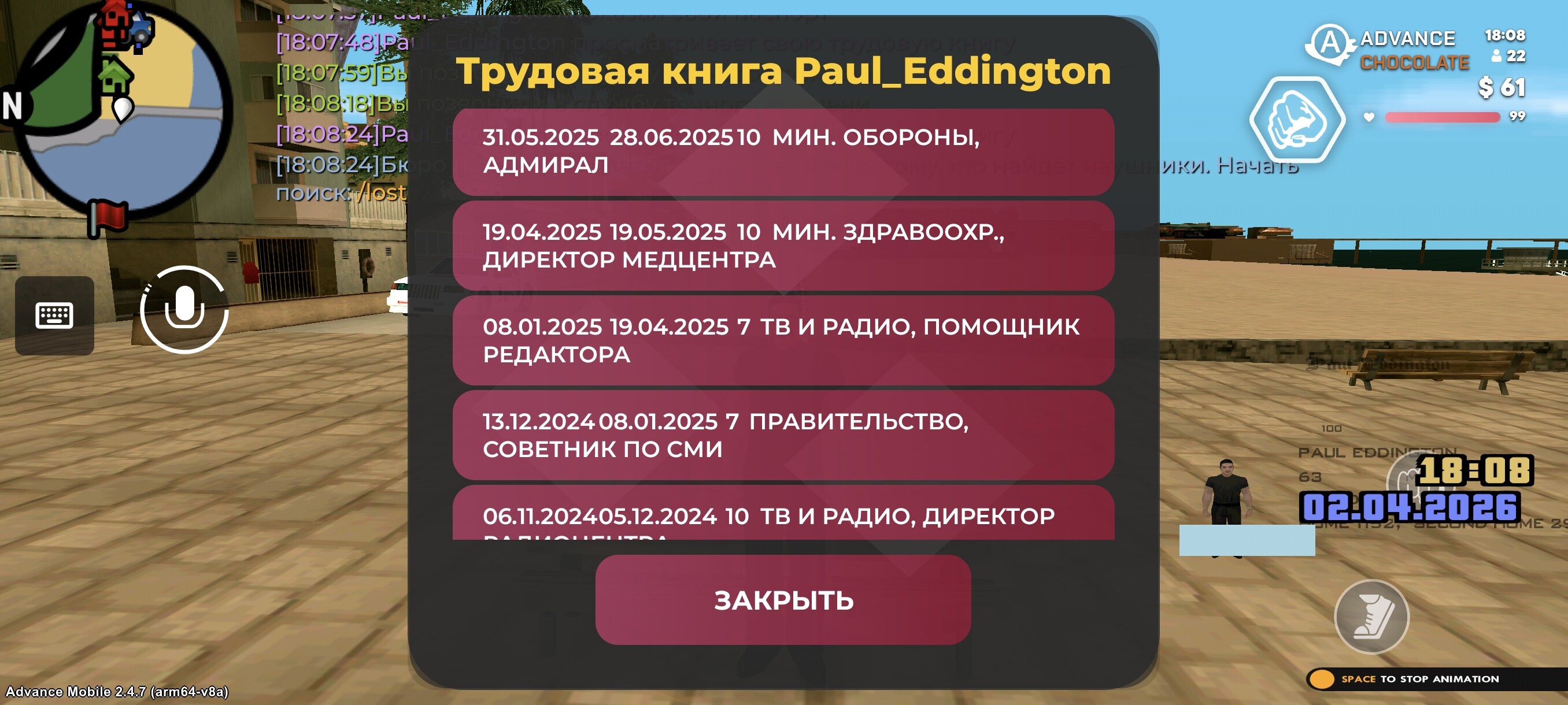Open the circular minimap
This screenshot has height=705, width=1568.
coord(119,106)
